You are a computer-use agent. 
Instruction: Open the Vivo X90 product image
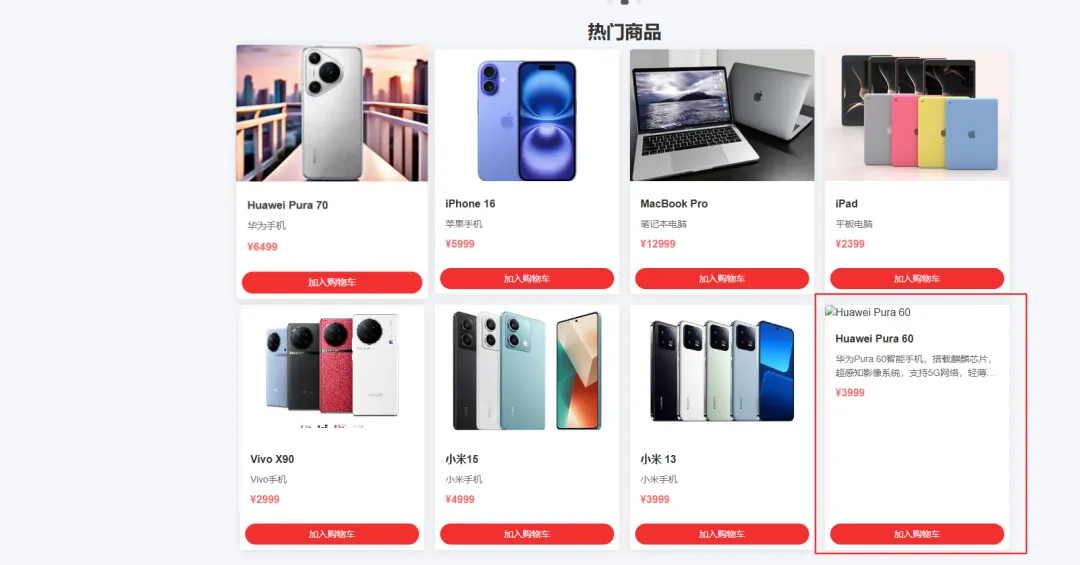[x=331, y=370]
